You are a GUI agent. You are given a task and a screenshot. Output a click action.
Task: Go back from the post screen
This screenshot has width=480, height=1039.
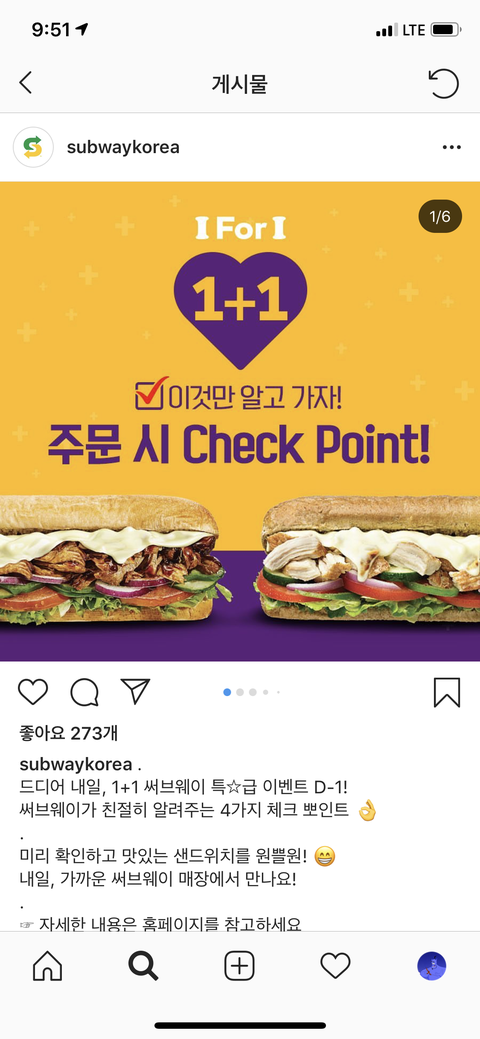point(25,83)
